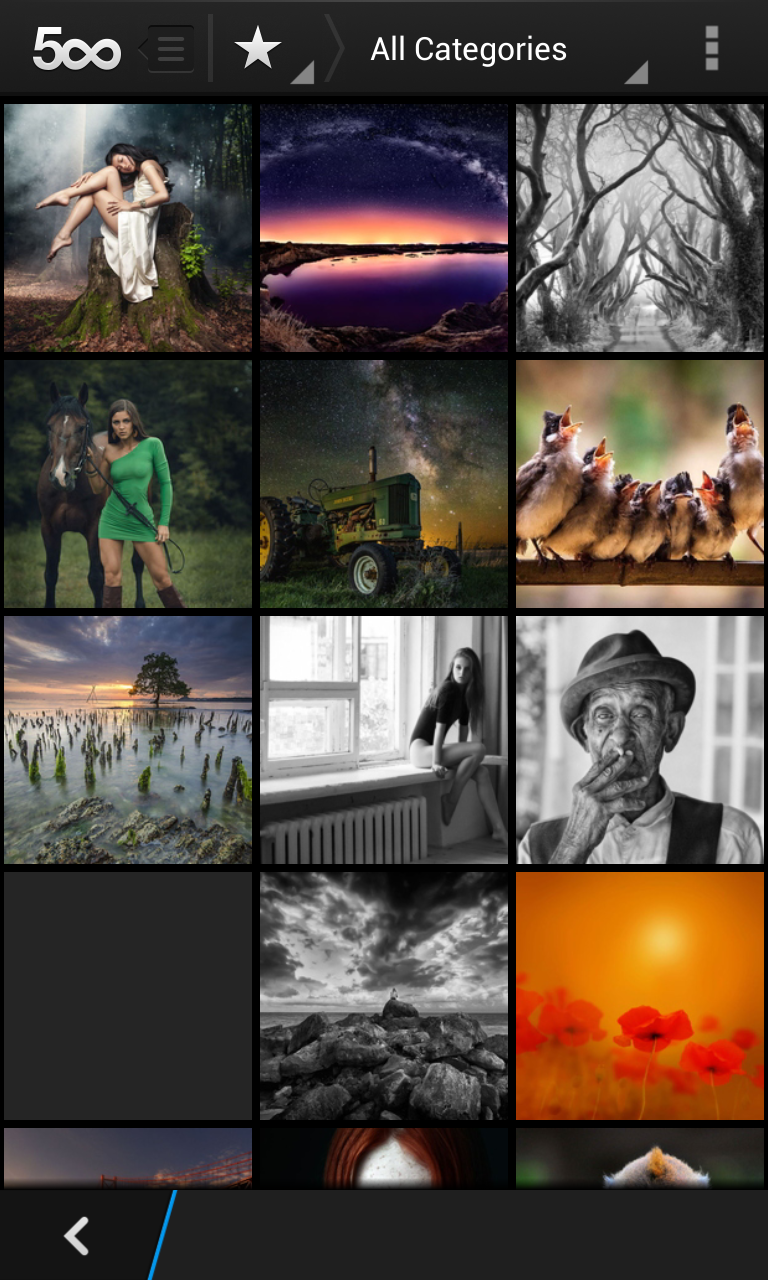Open the green tractor night photo

[x=384, y=484]
